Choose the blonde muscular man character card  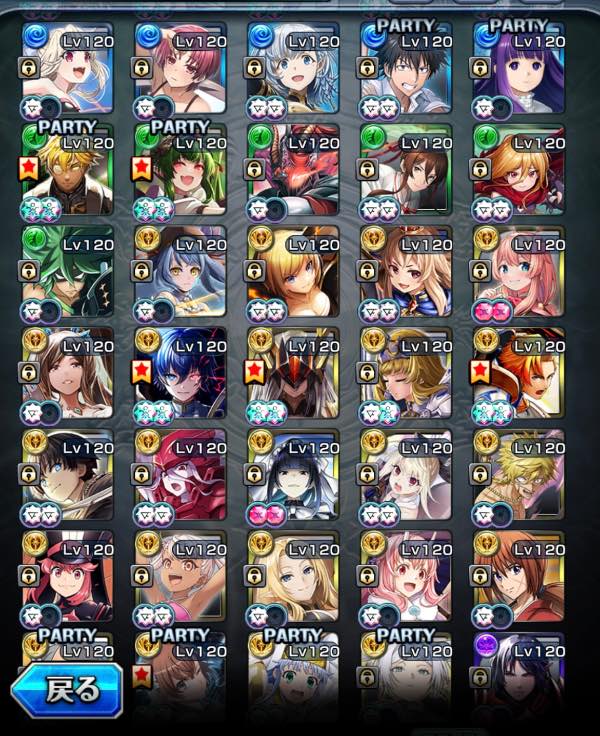(x=518, y=476)
